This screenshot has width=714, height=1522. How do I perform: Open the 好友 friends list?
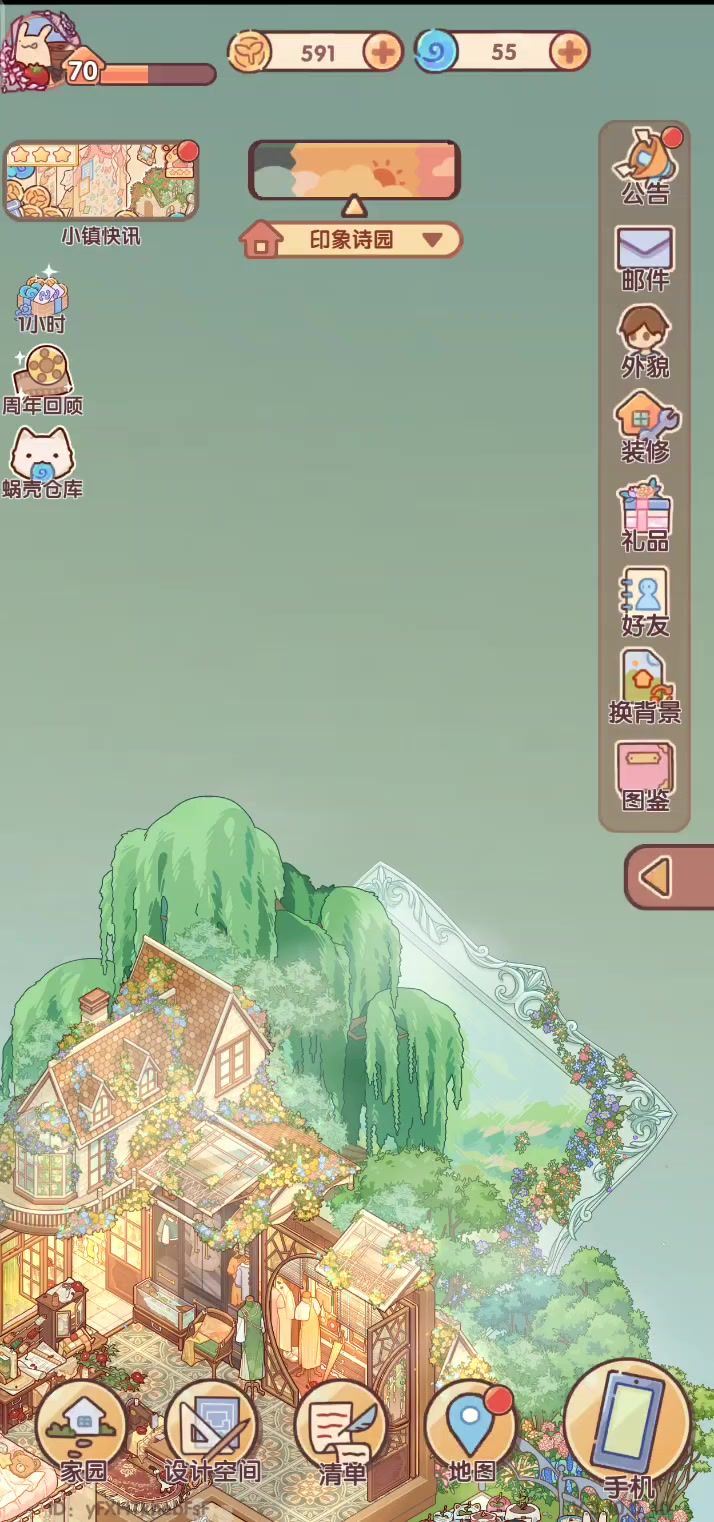(645, 602)
